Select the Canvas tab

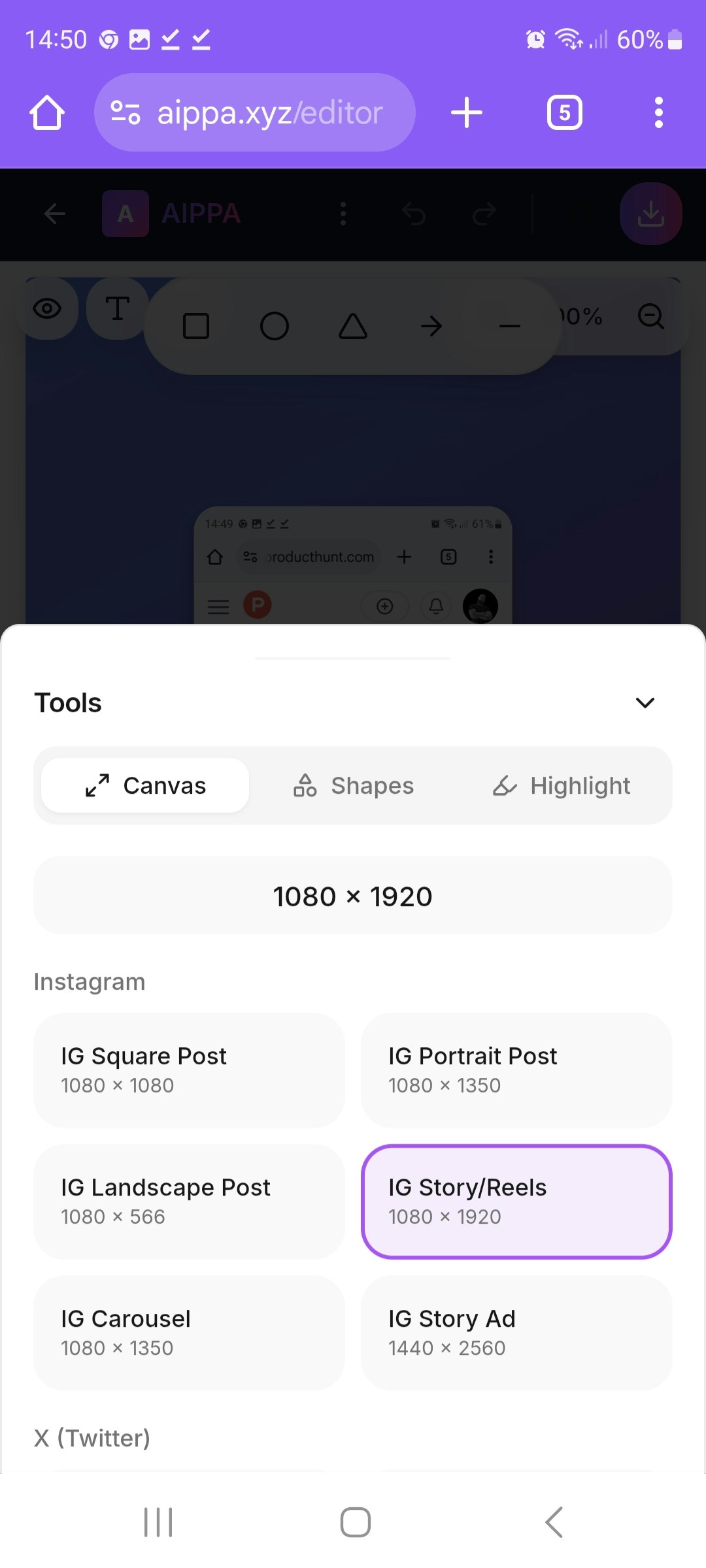point(145,785)
